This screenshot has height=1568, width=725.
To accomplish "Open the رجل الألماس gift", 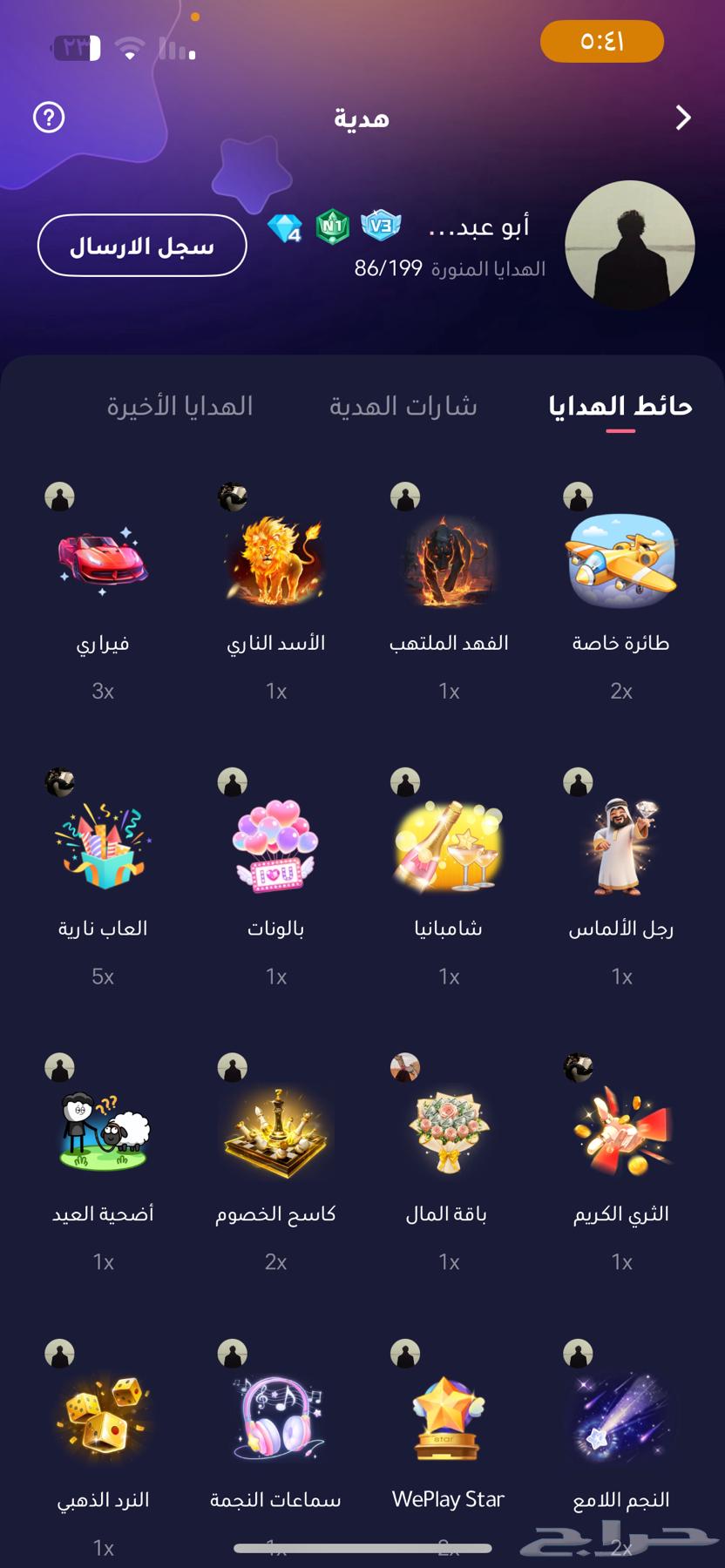I will pos(621,848).
